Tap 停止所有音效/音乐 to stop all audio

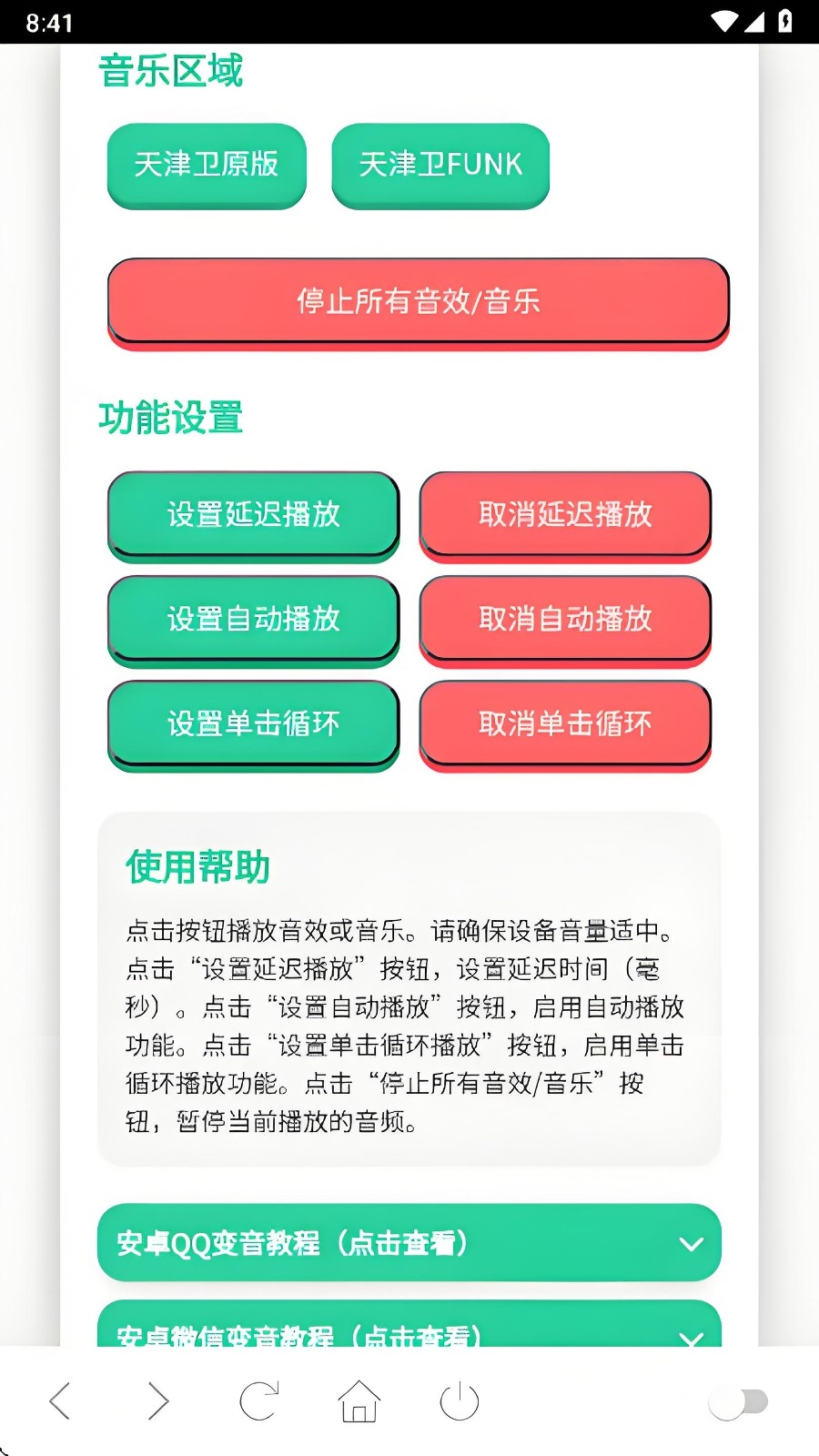point(419,301)
